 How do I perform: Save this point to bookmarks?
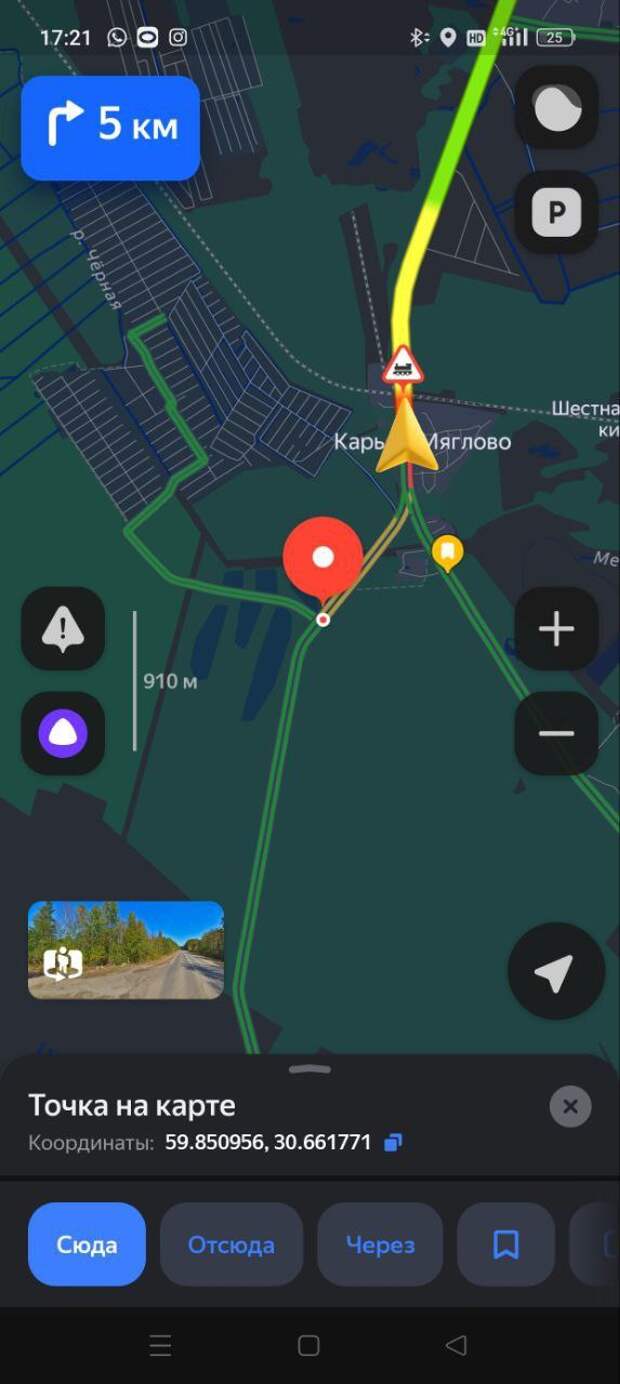point(505,1245)
